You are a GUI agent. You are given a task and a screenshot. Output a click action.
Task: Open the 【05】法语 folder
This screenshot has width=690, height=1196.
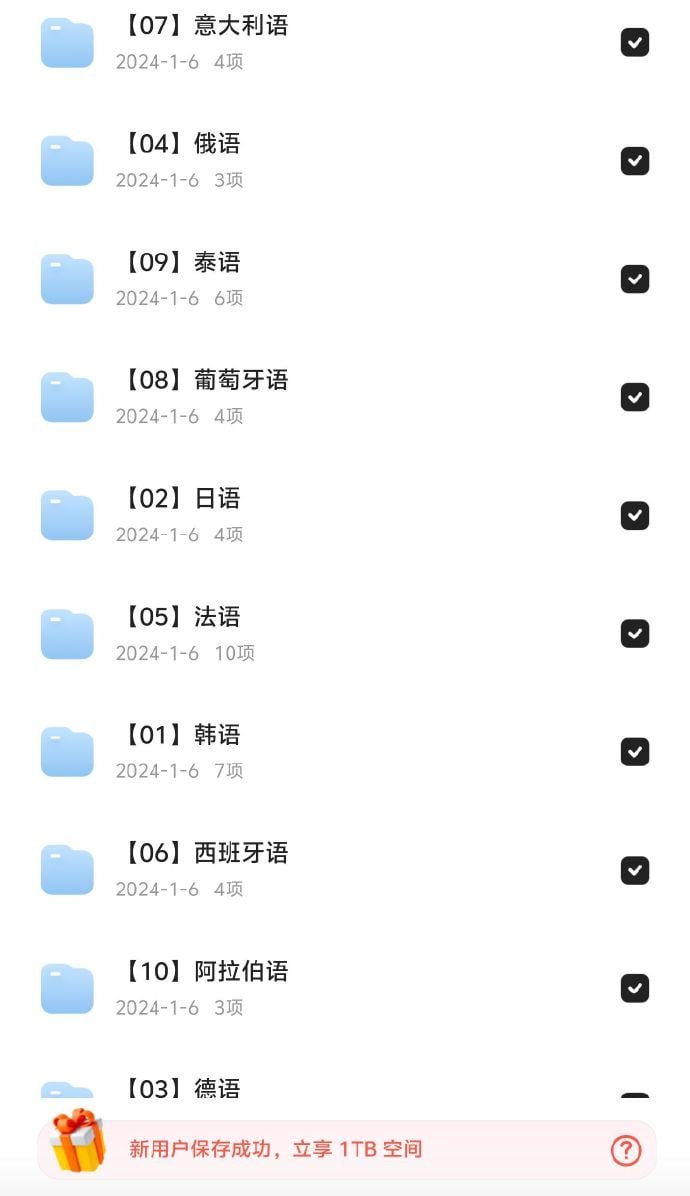(181, 617)
